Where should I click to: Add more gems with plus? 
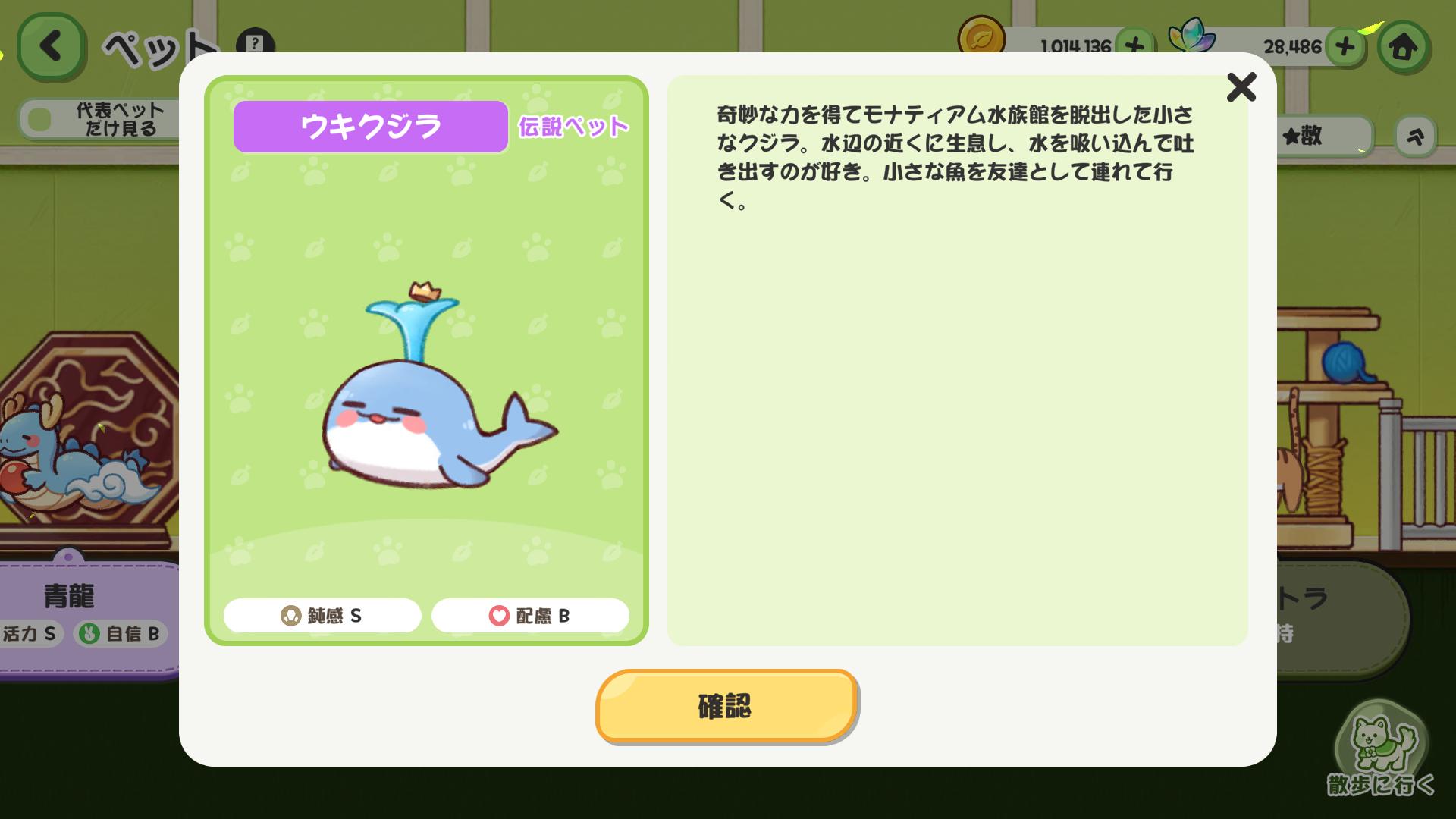(1345, 46)
